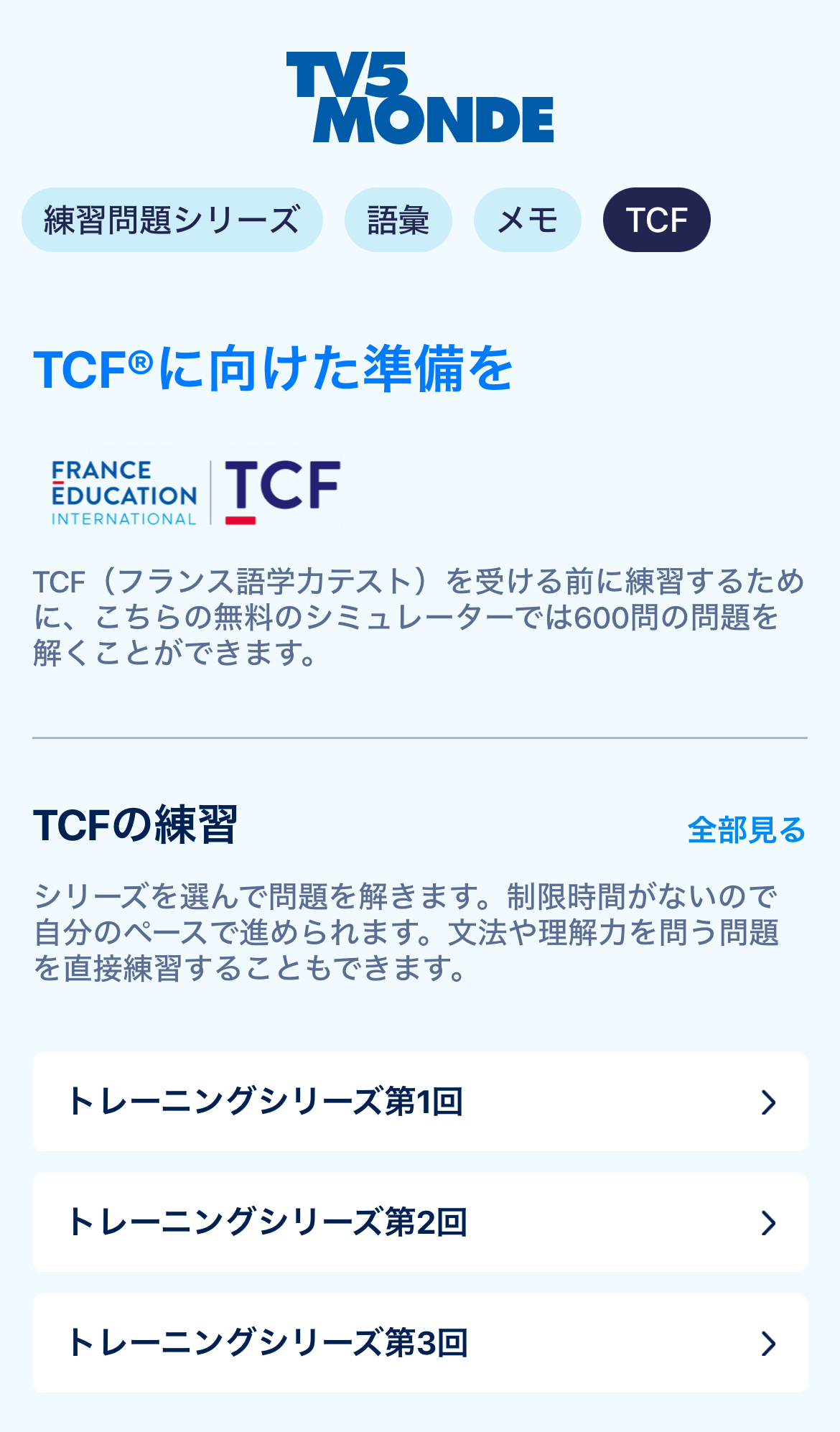
Task: Tap the selected TCF chip
Action: coord(656,220)
